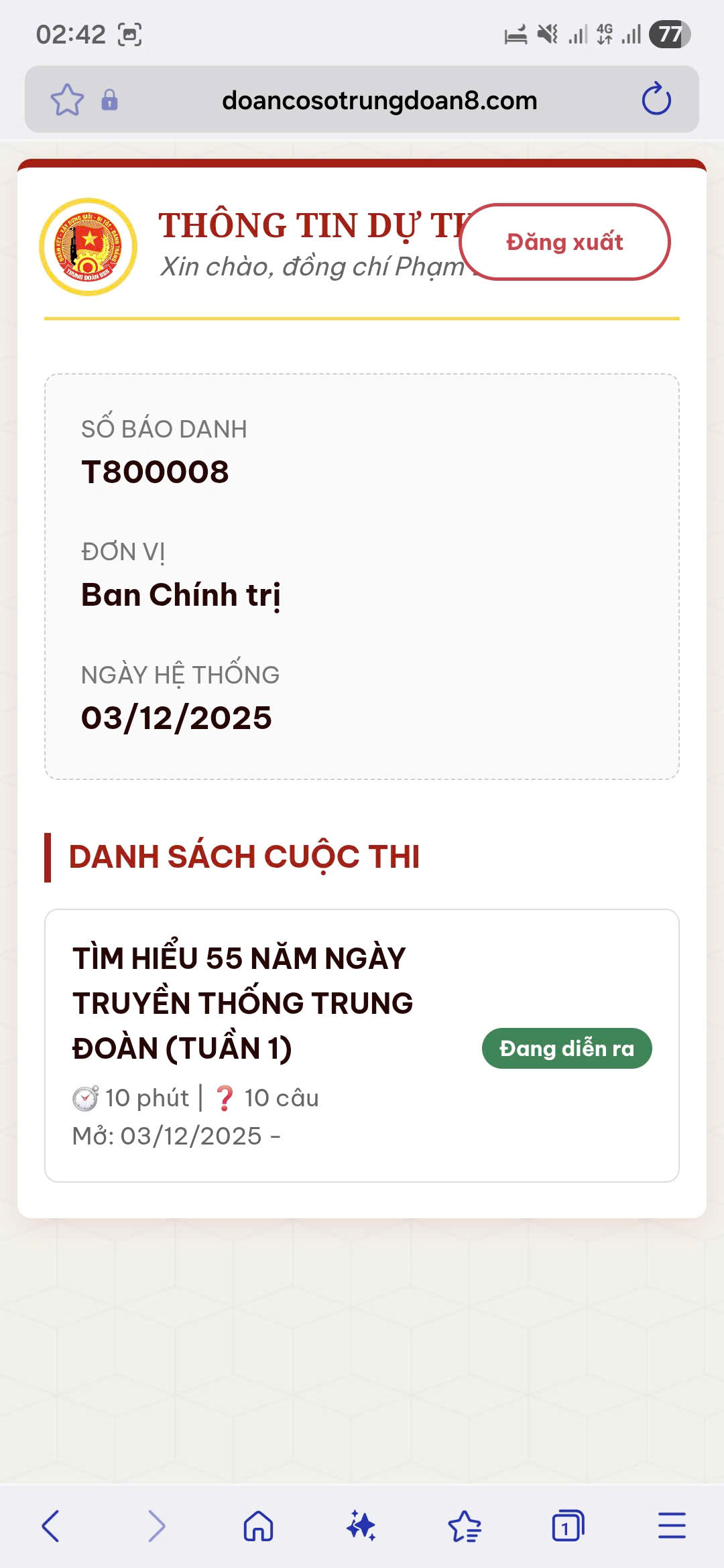724x1568 pixels.
Task: Reload the doancosotrungdoan8.com page
Action: click(x=656, y=100)
